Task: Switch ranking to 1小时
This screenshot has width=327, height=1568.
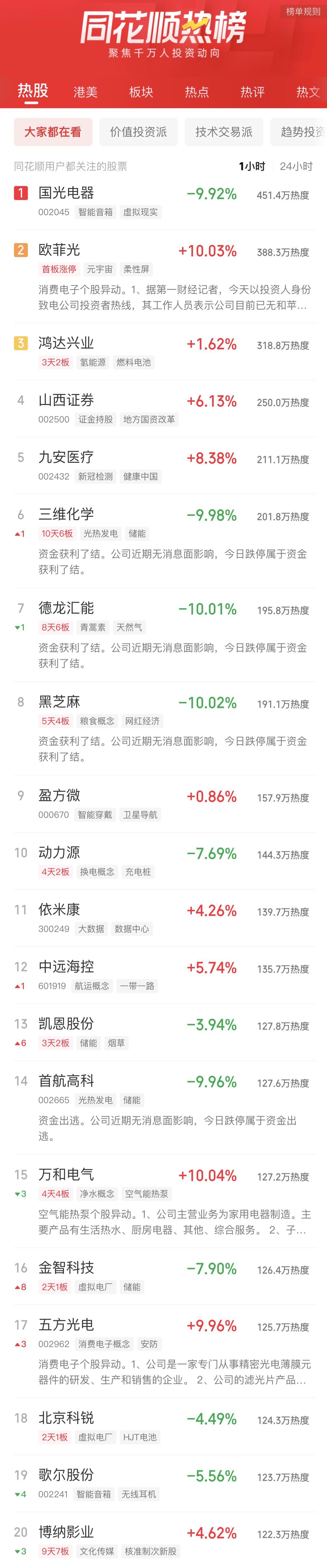Action: tap(252, 166)
